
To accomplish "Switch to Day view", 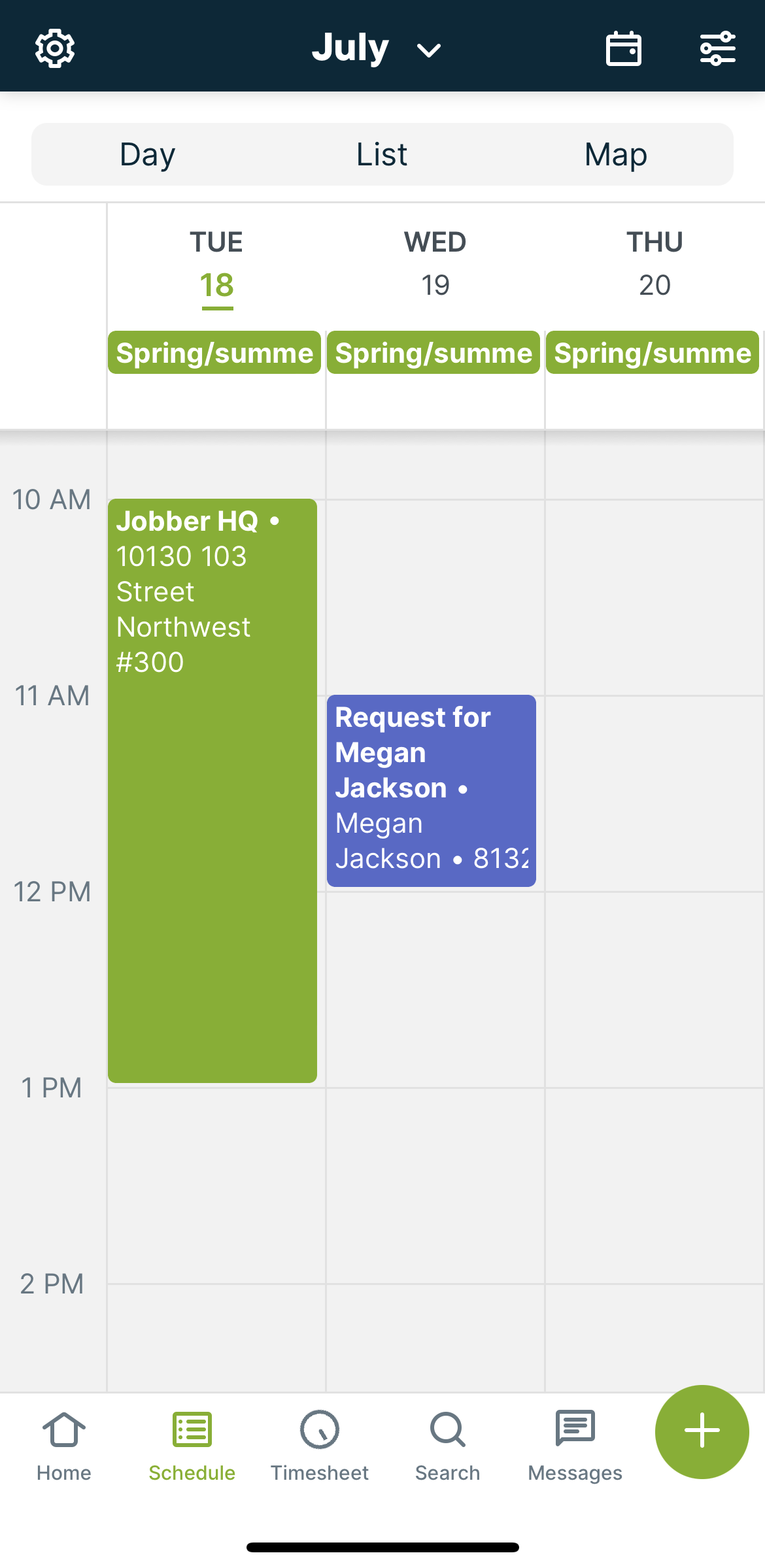I will click(x=147, y=154).
